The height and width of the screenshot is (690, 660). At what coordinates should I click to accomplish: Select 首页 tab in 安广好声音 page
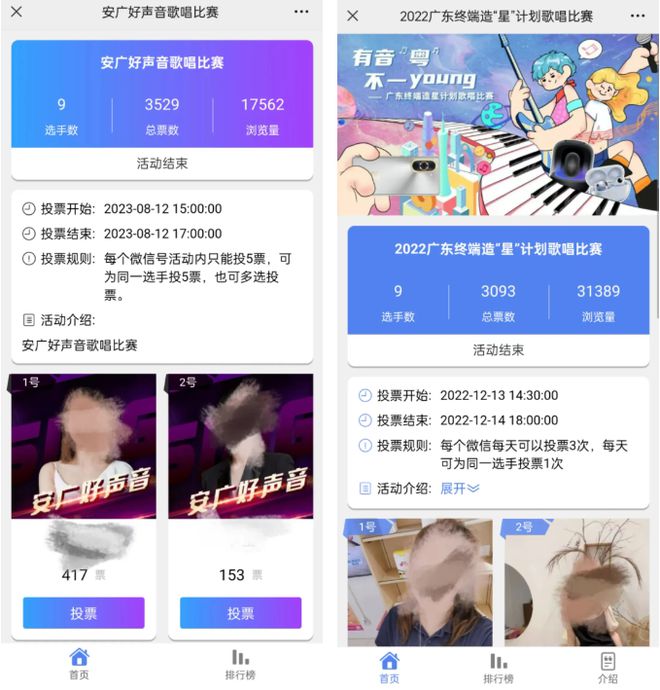tap(78, 664)
